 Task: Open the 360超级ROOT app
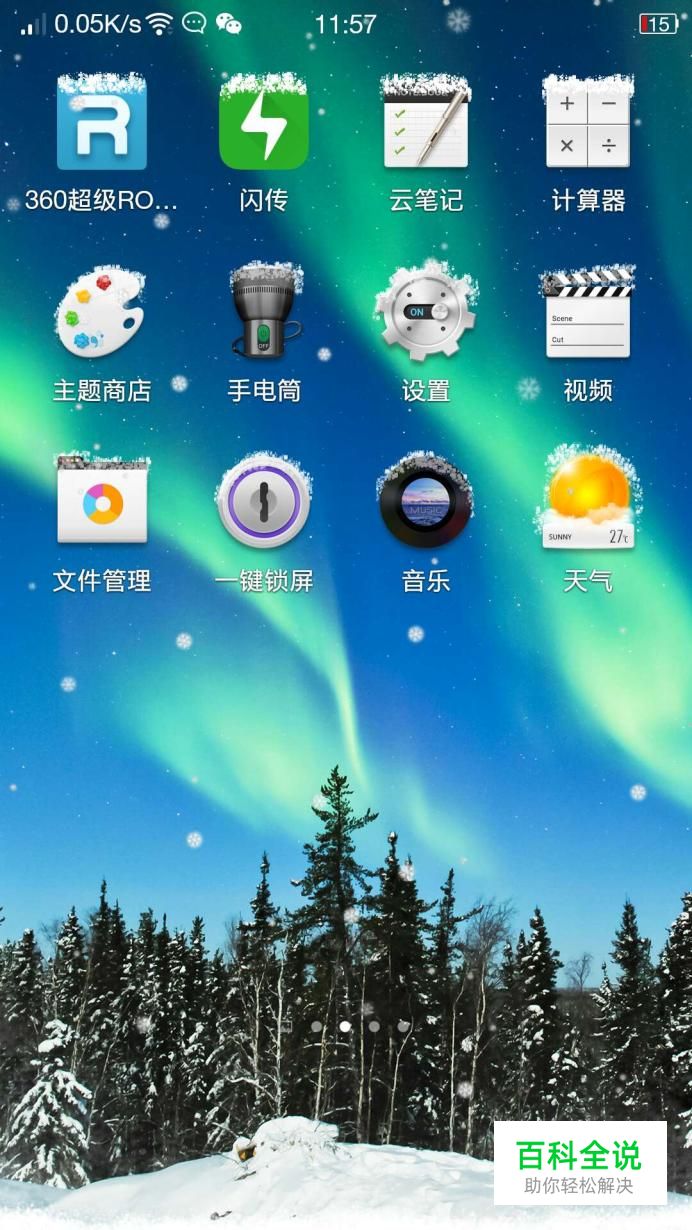coord(101,126)
